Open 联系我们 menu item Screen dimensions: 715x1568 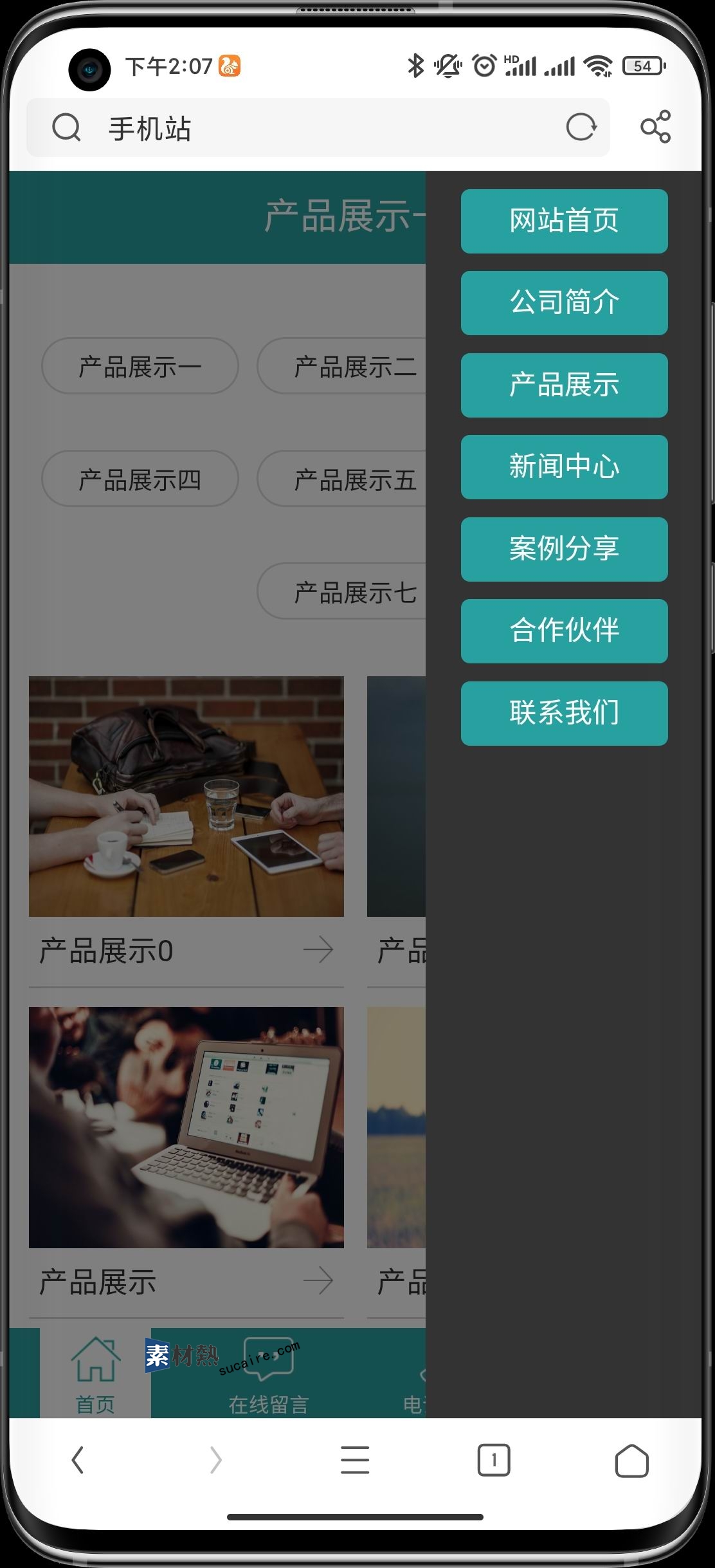[x=564, y=713]
